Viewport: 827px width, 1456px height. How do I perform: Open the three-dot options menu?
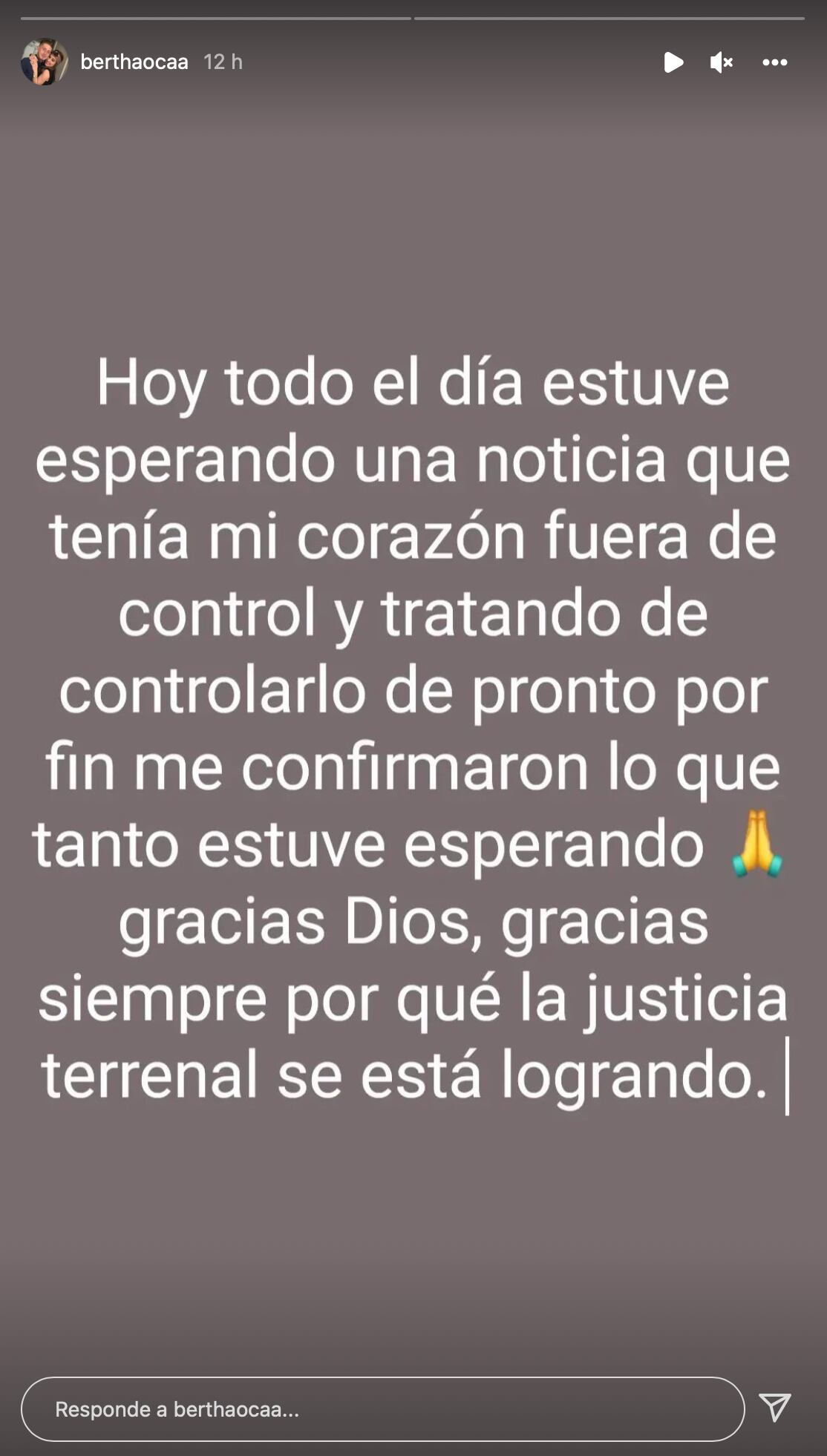coord(774,62)
